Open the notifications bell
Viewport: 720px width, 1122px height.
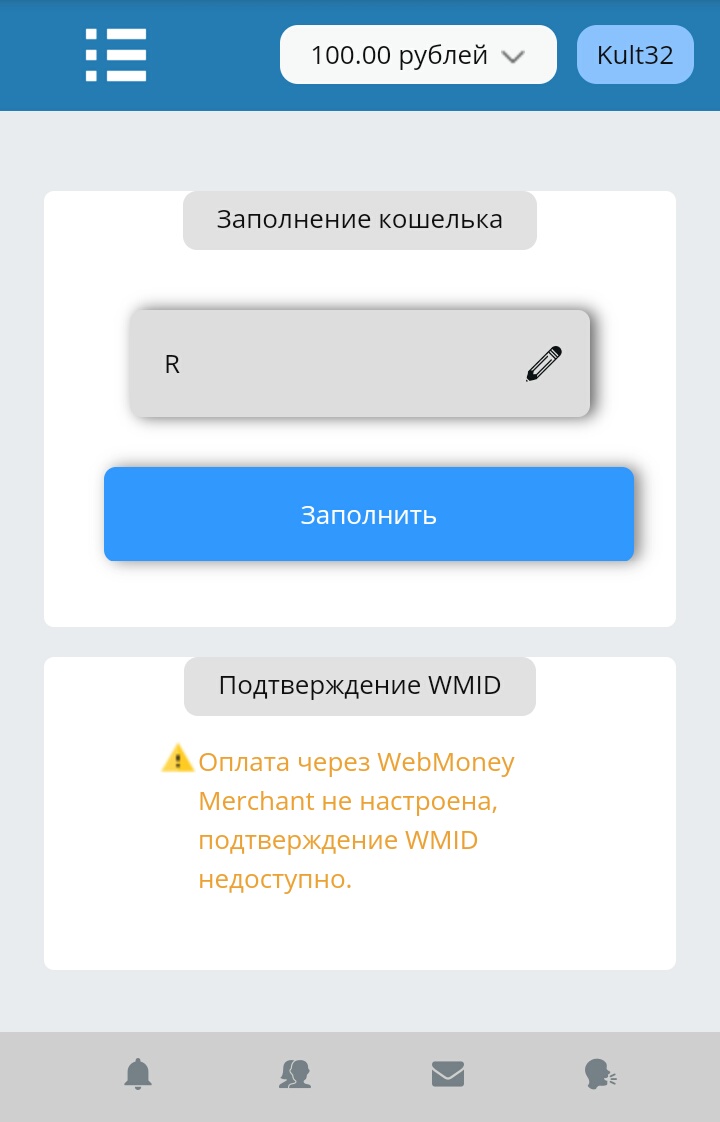pos(138,1074)
